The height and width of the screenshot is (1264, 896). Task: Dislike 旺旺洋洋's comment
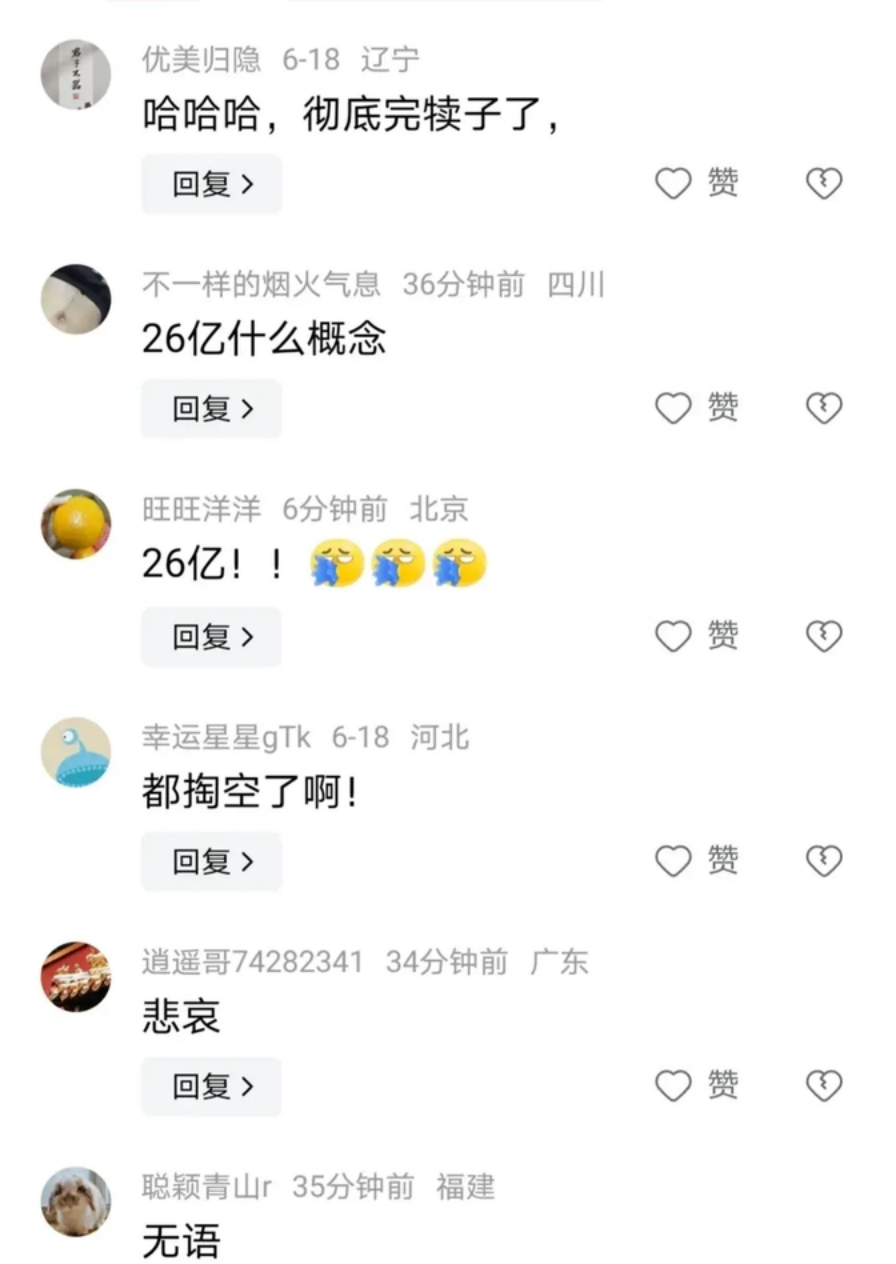tap(824, 636)
